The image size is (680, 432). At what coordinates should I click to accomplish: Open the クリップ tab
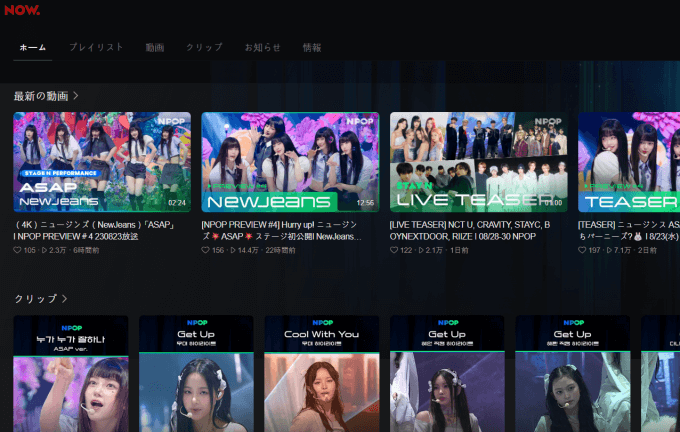click(x=204, y=47)
